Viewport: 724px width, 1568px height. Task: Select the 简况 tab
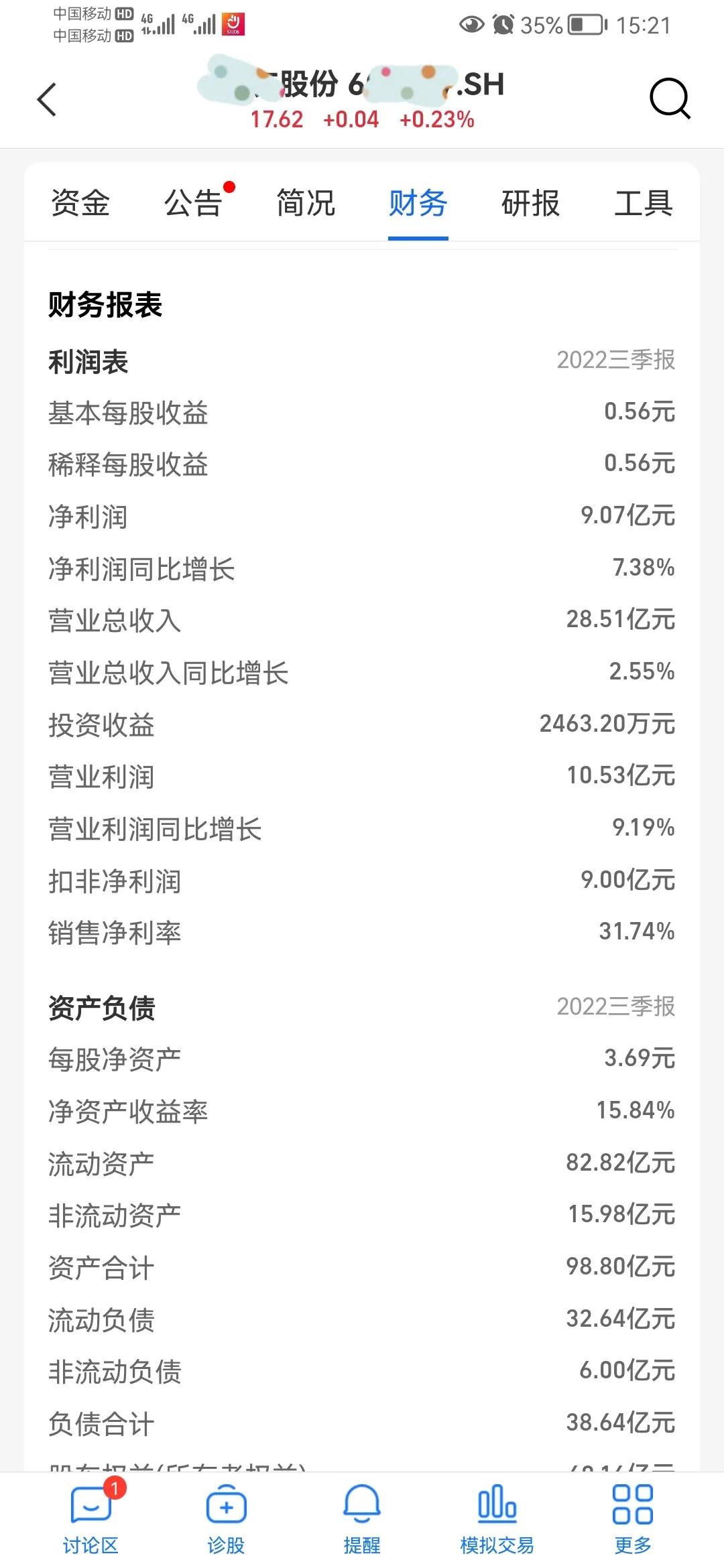(x=304, y=203)
